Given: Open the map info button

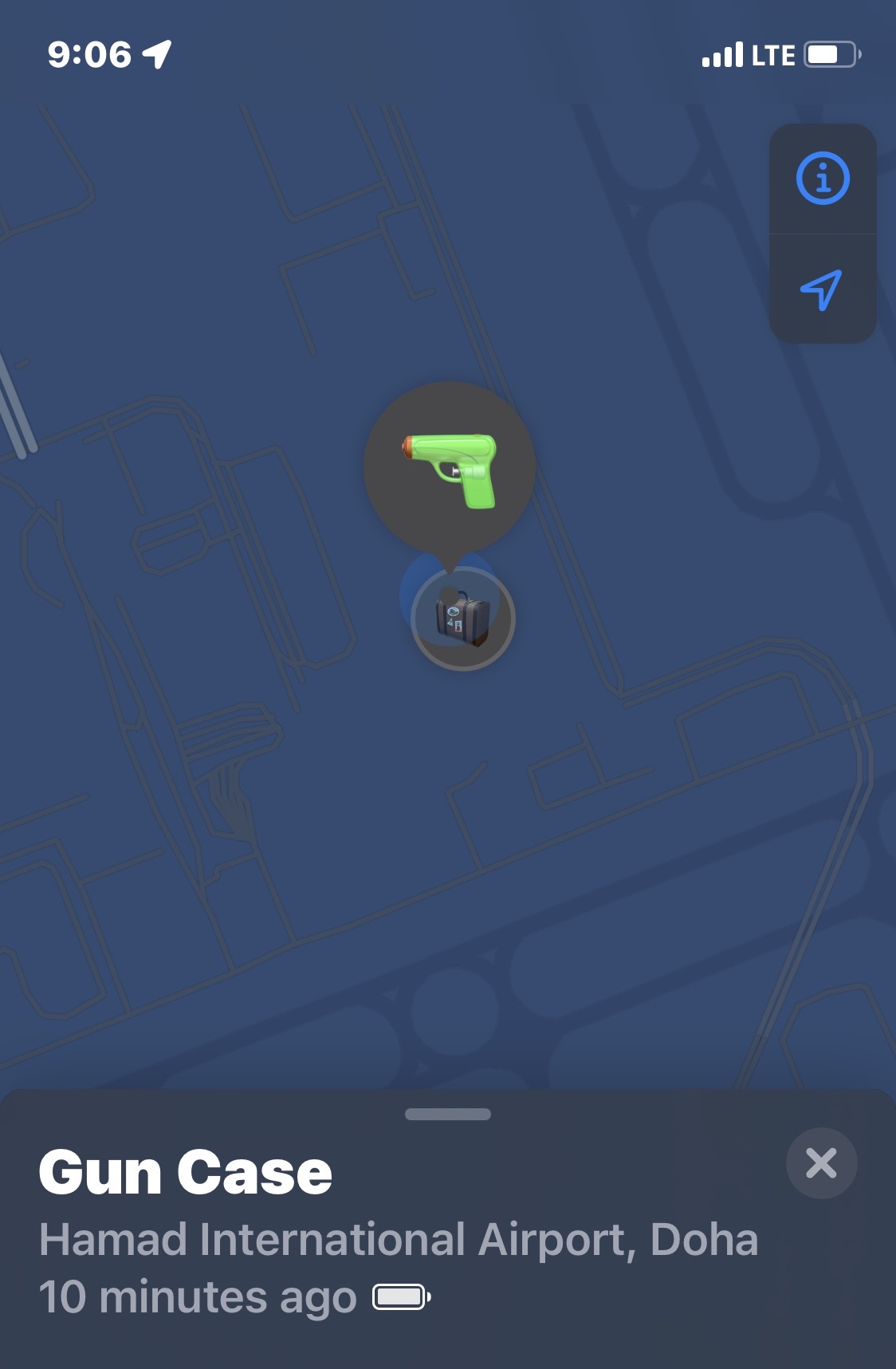Looking at the screenshot, I should (823, 179).
